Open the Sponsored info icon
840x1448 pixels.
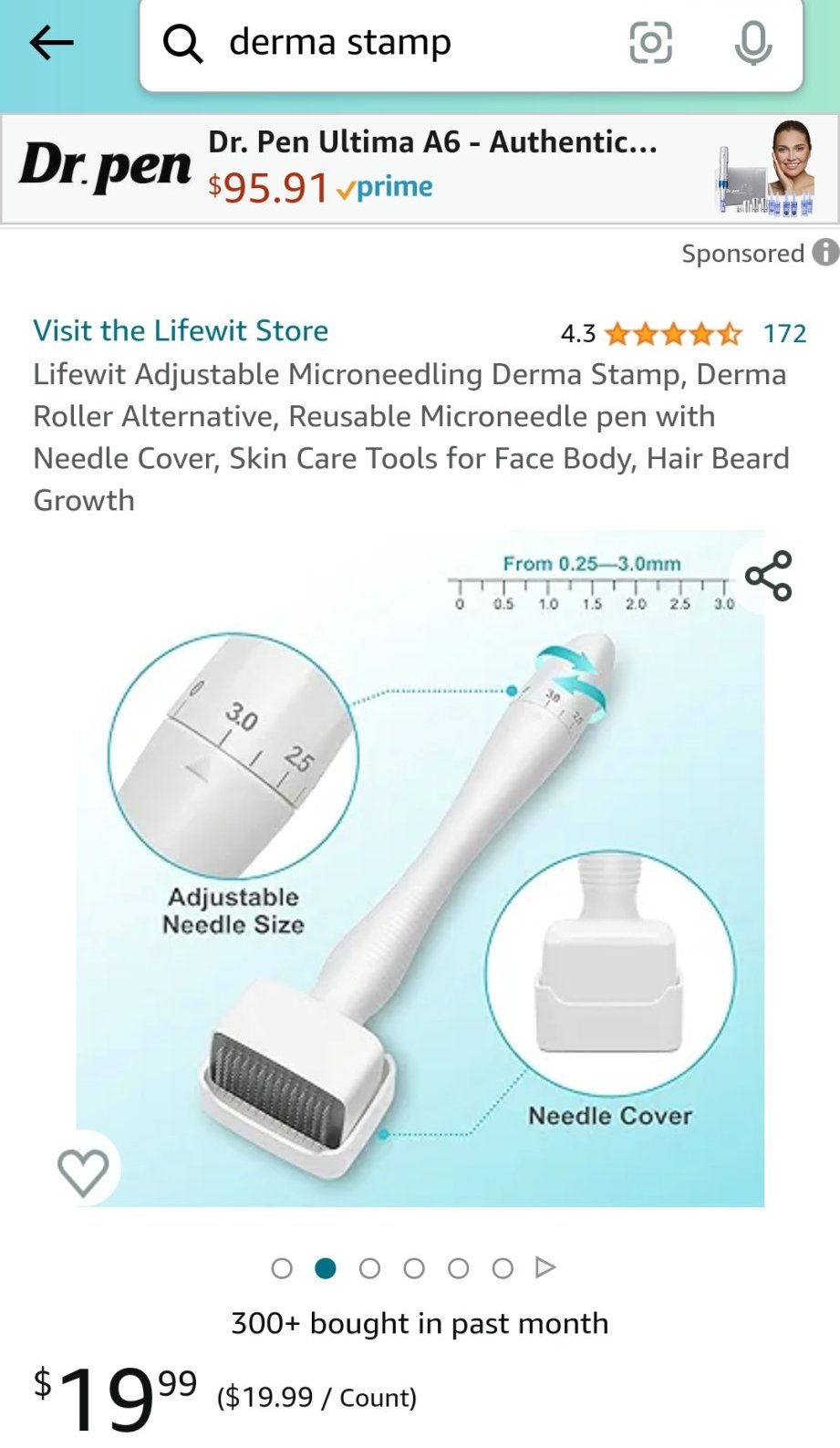pyautogui.click(x=825, y=253)
